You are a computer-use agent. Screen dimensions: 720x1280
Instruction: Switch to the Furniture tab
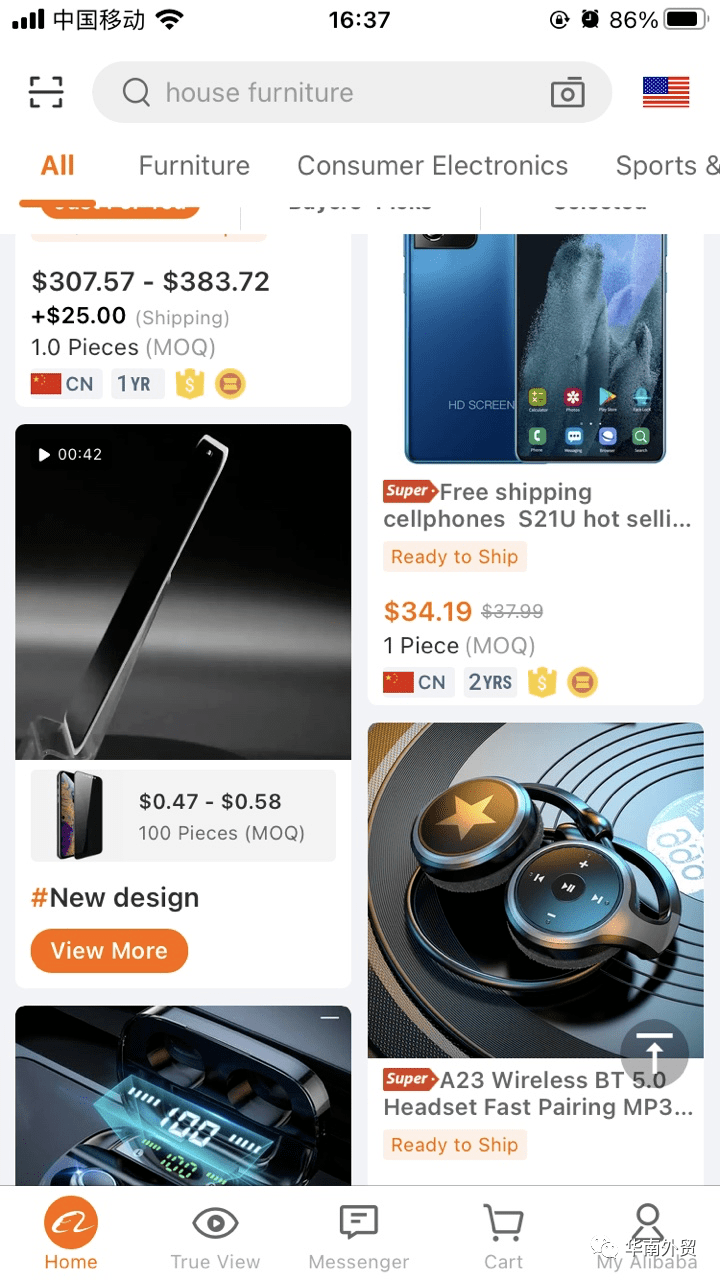tap(194, 166)
